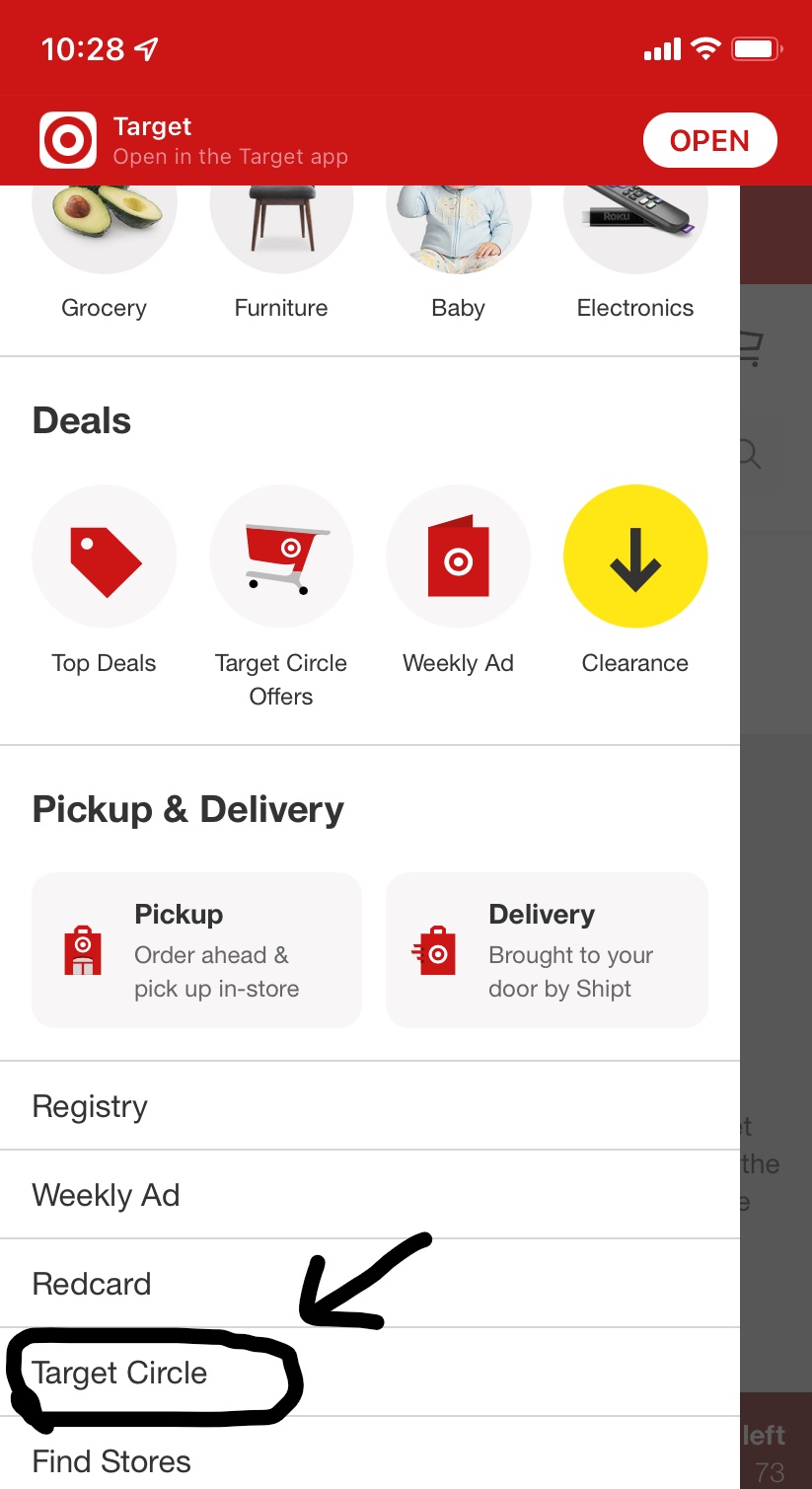Select the Delivery by Shipt card
Screen dimensions: 812x1489
548,950
